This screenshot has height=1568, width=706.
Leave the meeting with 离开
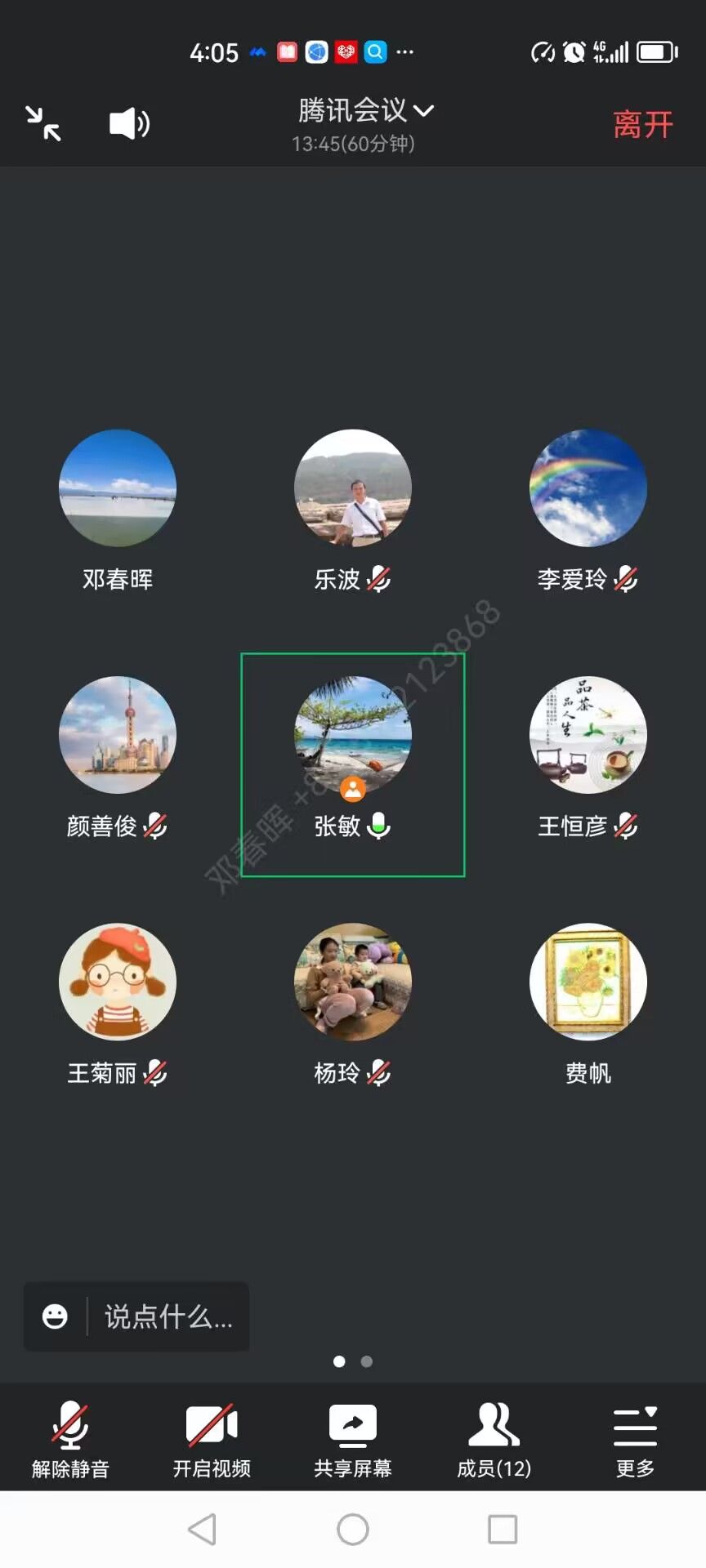coord(642,125)
